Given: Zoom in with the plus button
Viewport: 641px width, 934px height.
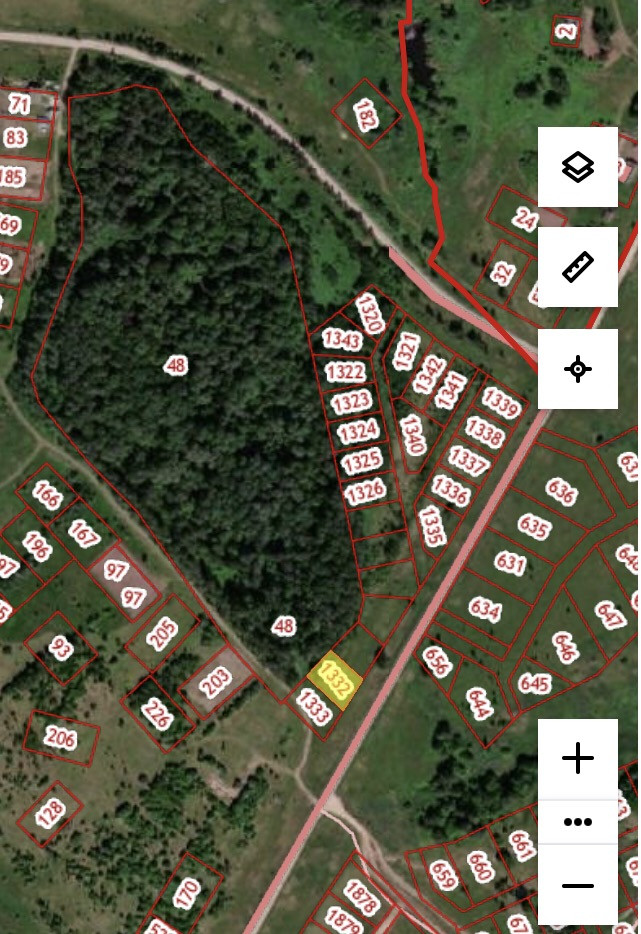Looking at the screenshot, I should pos(578,759).
